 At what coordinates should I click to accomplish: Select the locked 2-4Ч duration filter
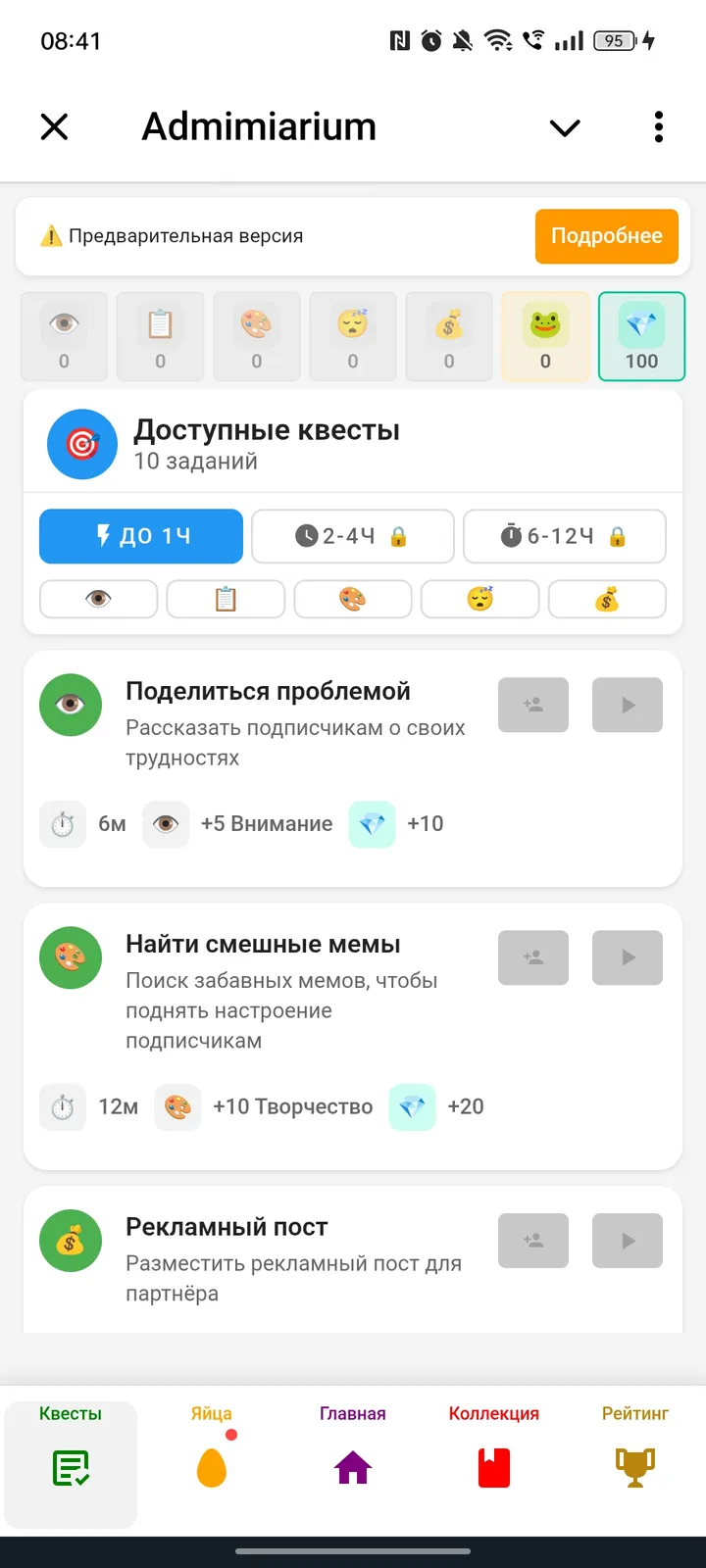coord(353,536)
